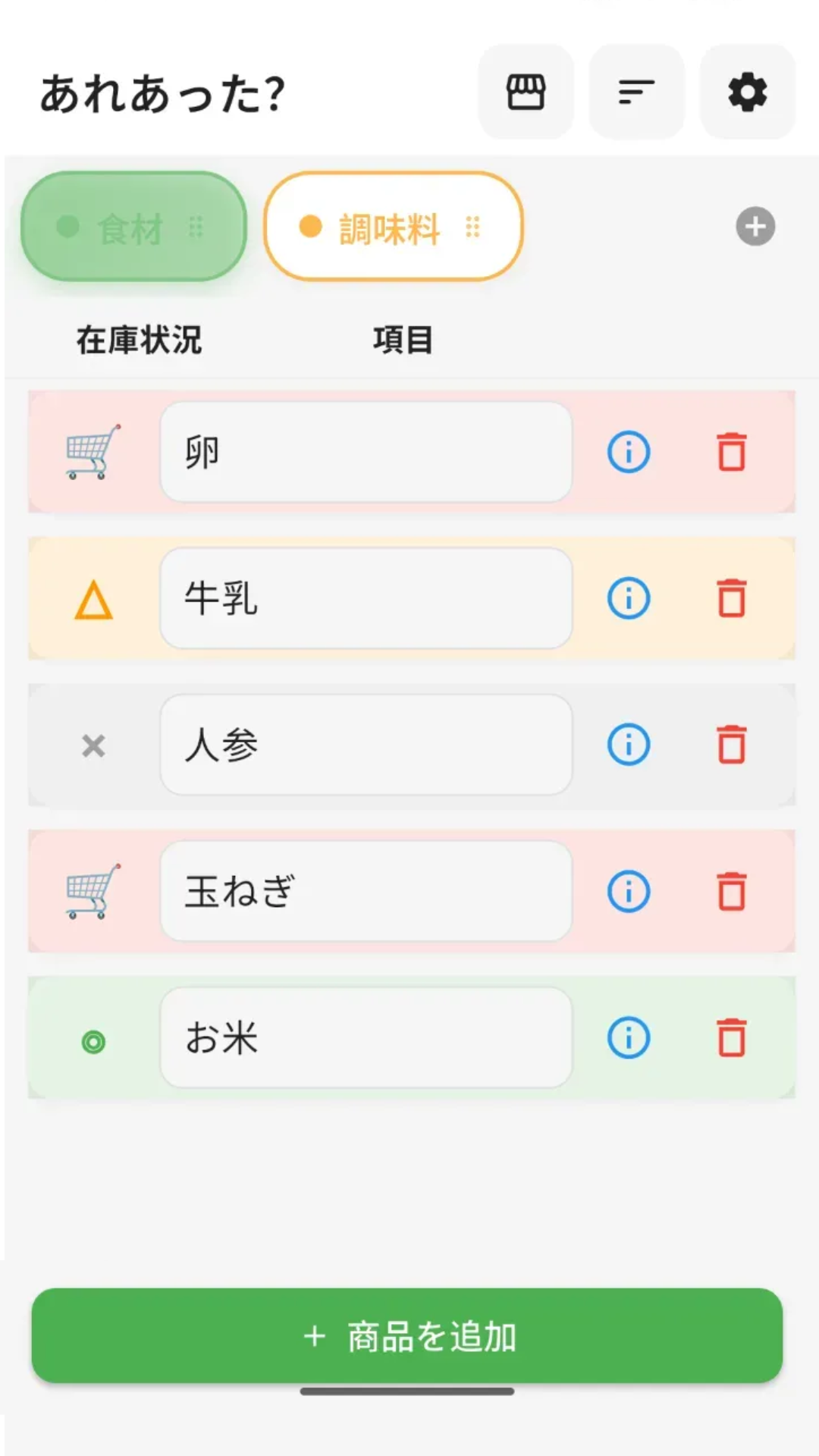
Task: Click the 在庫状況 column header
Action: tap(140, 339)
